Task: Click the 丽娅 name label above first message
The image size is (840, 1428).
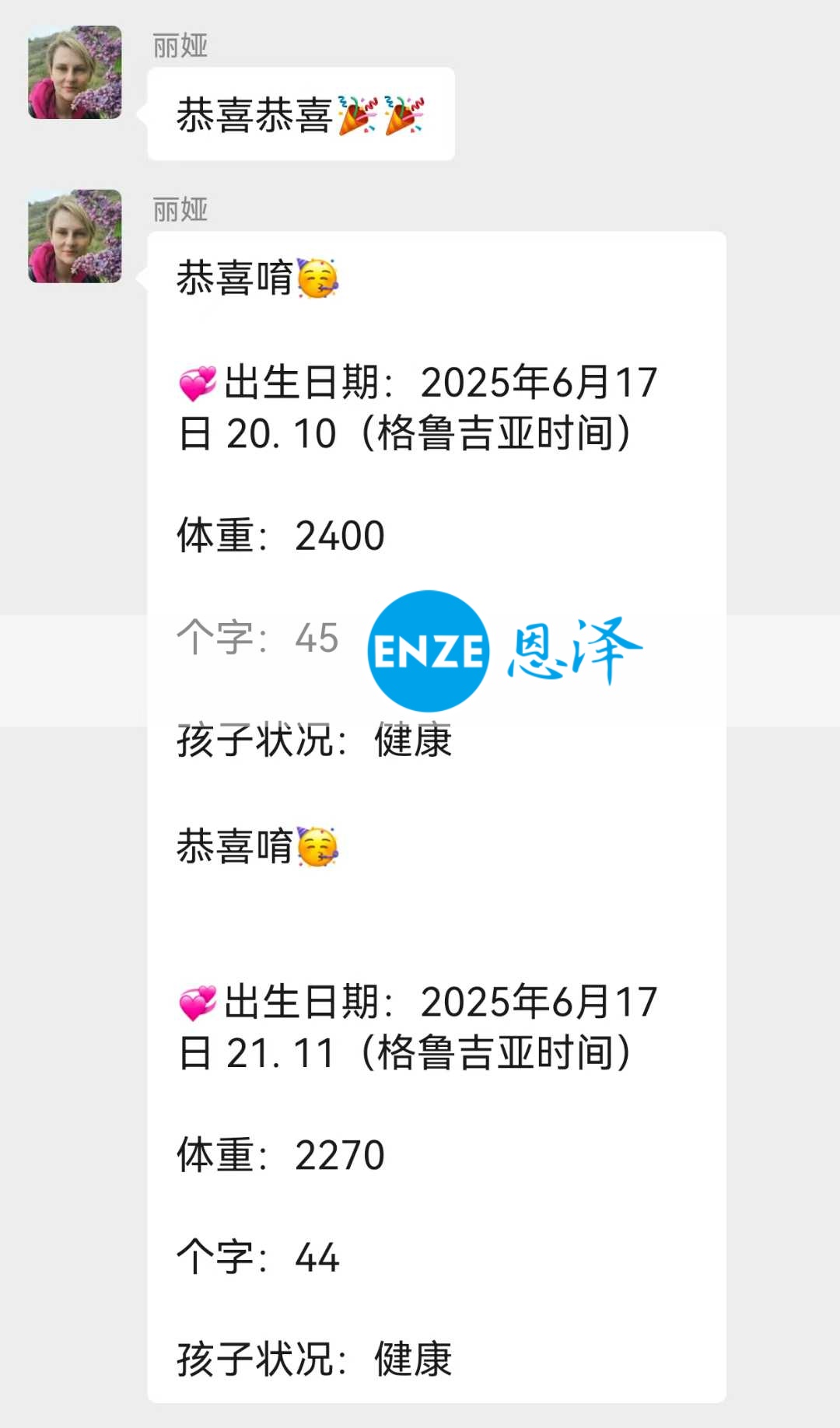Action: point(179,47)
